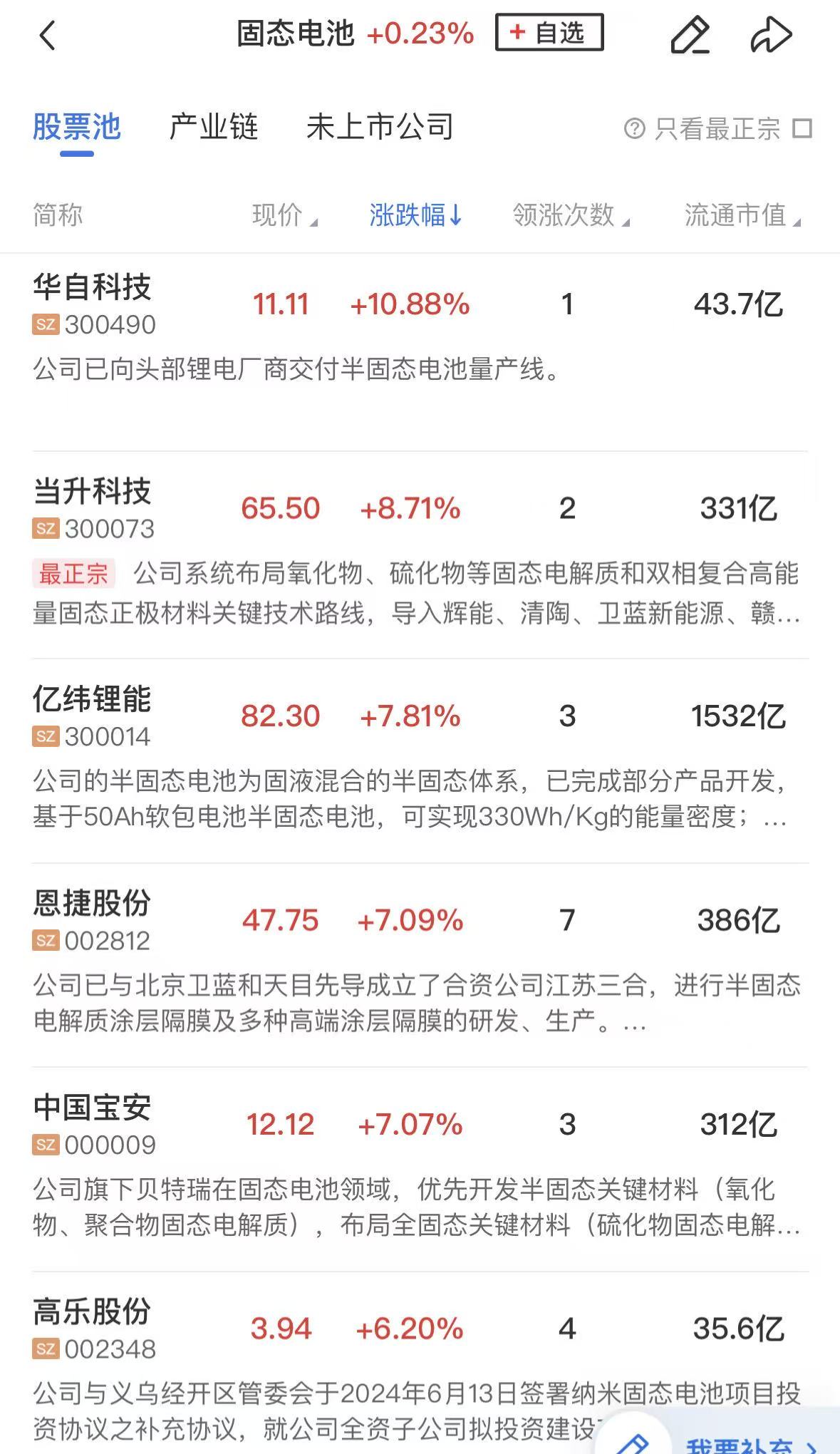The height and width of the screenshot is (1454, 840).
Task: Sort stocks by 领涨次数
Action: (571, 215)
